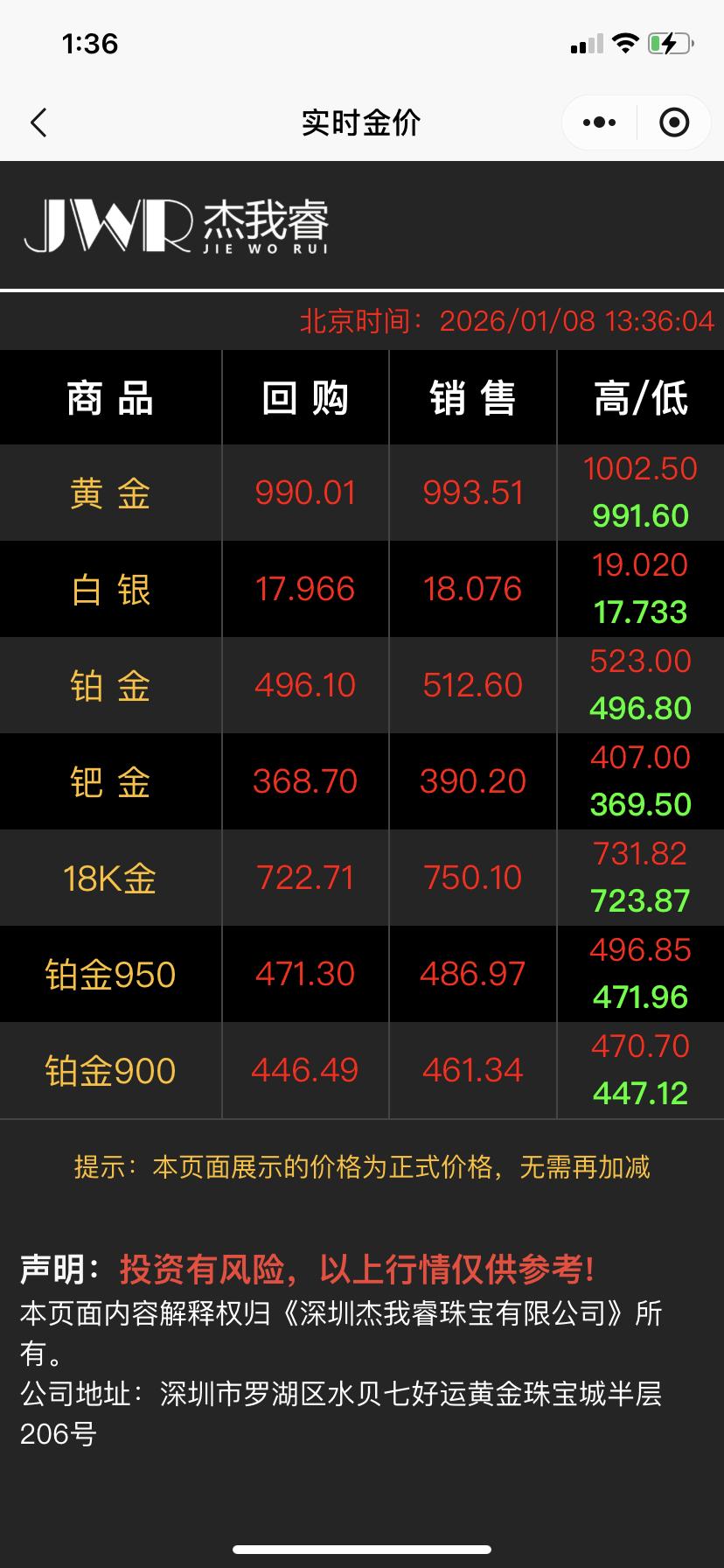This screenshot has height=1568, width=724.
Task: Tap the 高/低 column header
Action: click(640, 396)
